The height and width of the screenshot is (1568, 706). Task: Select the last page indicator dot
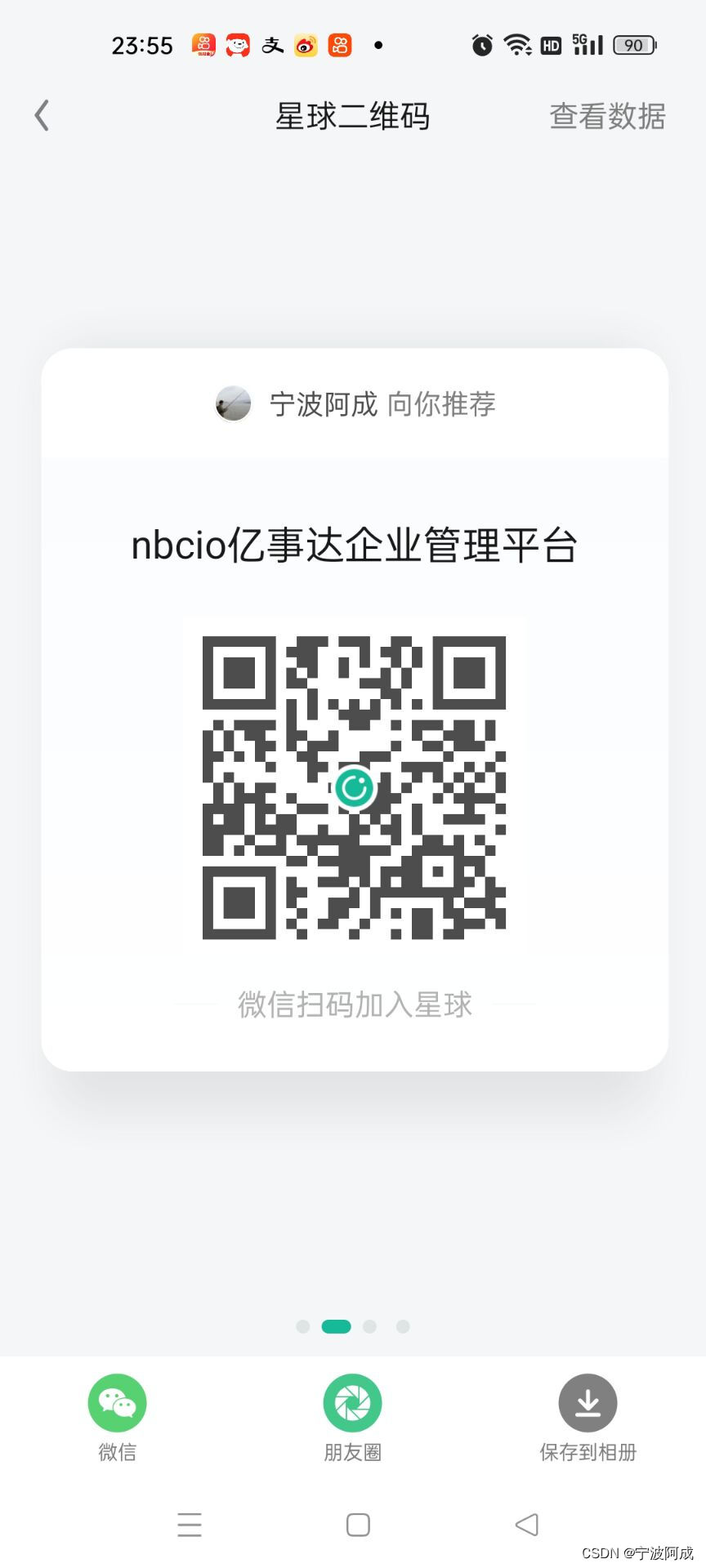pos(402,1326)
